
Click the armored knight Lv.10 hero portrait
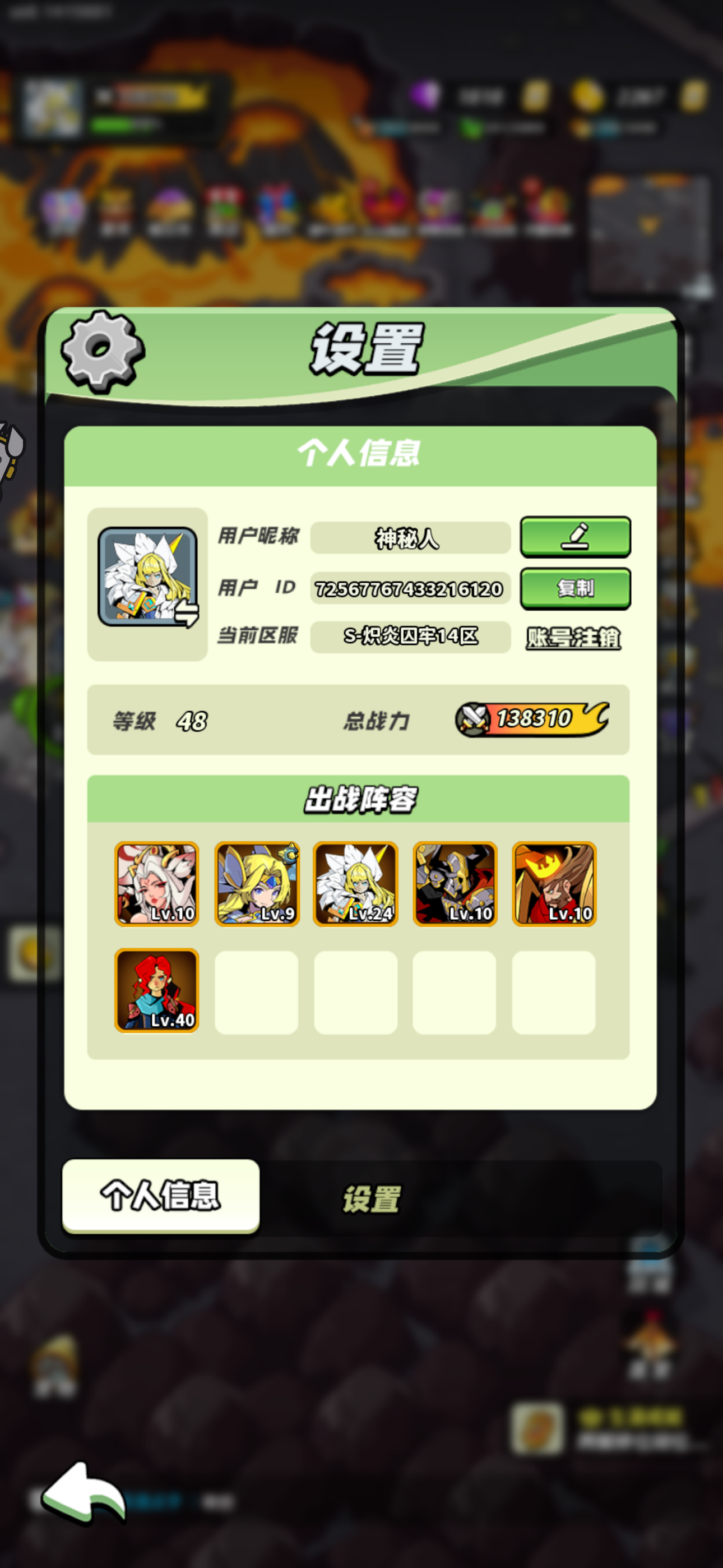455,884
